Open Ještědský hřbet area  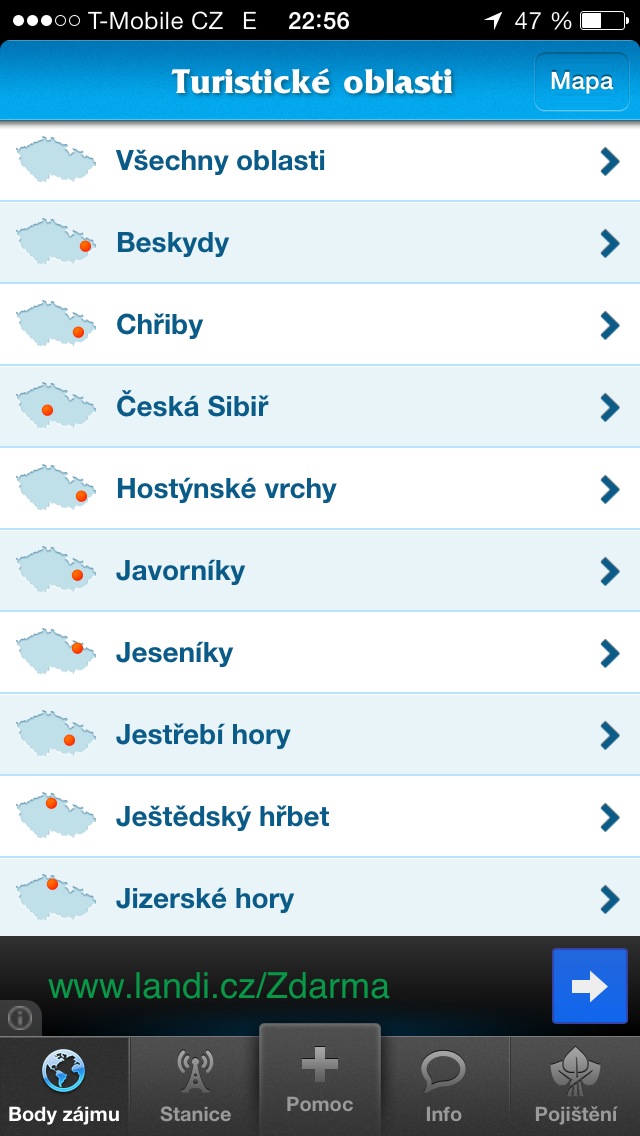click(320, 817)
